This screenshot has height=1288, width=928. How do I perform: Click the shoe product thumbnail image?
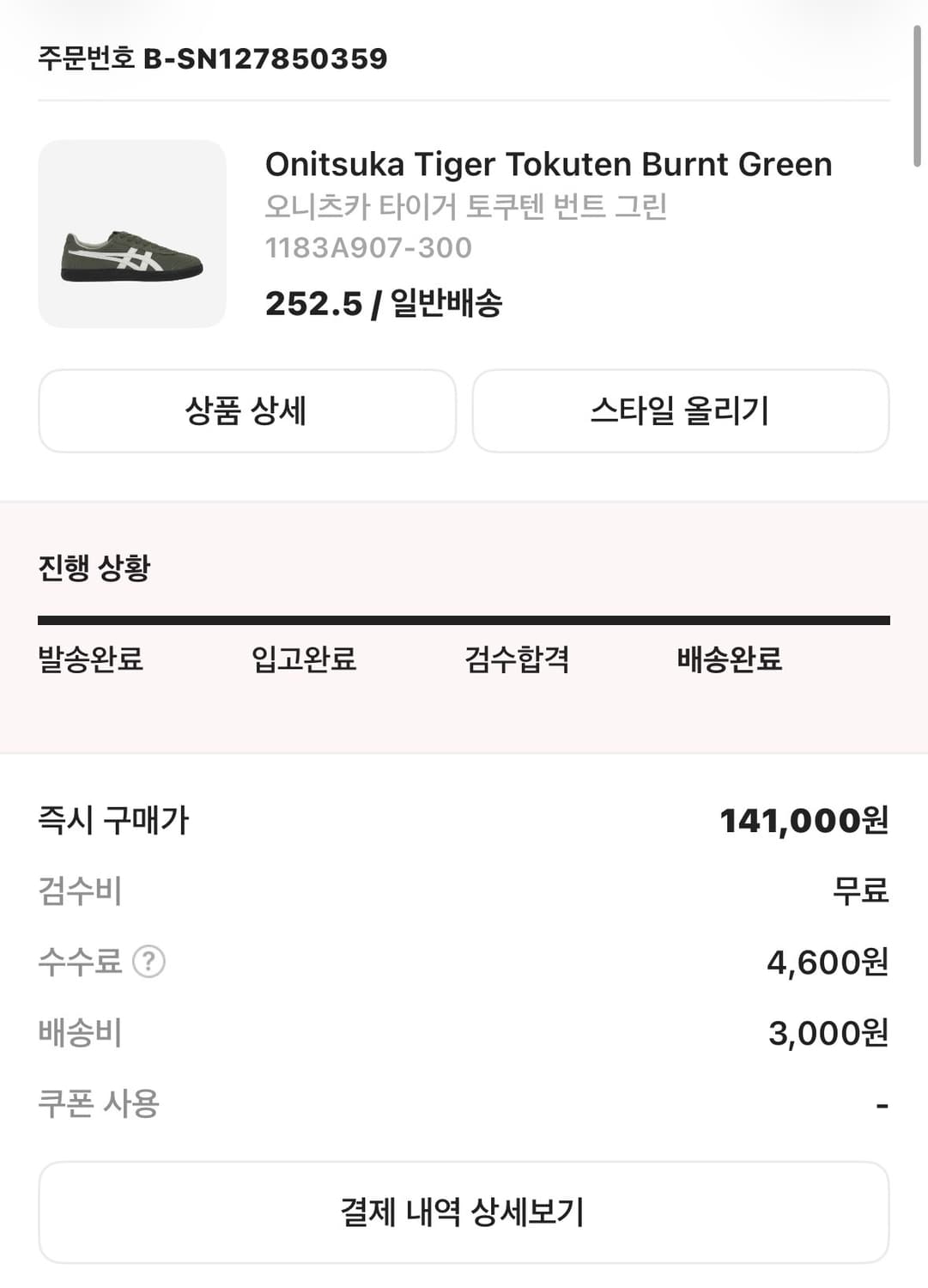(131, 234)
